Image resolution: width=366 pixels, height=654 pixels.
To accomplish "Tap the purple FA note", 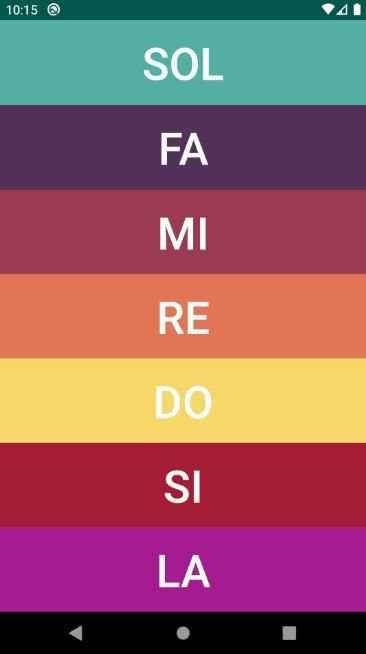I will [183, 147].
